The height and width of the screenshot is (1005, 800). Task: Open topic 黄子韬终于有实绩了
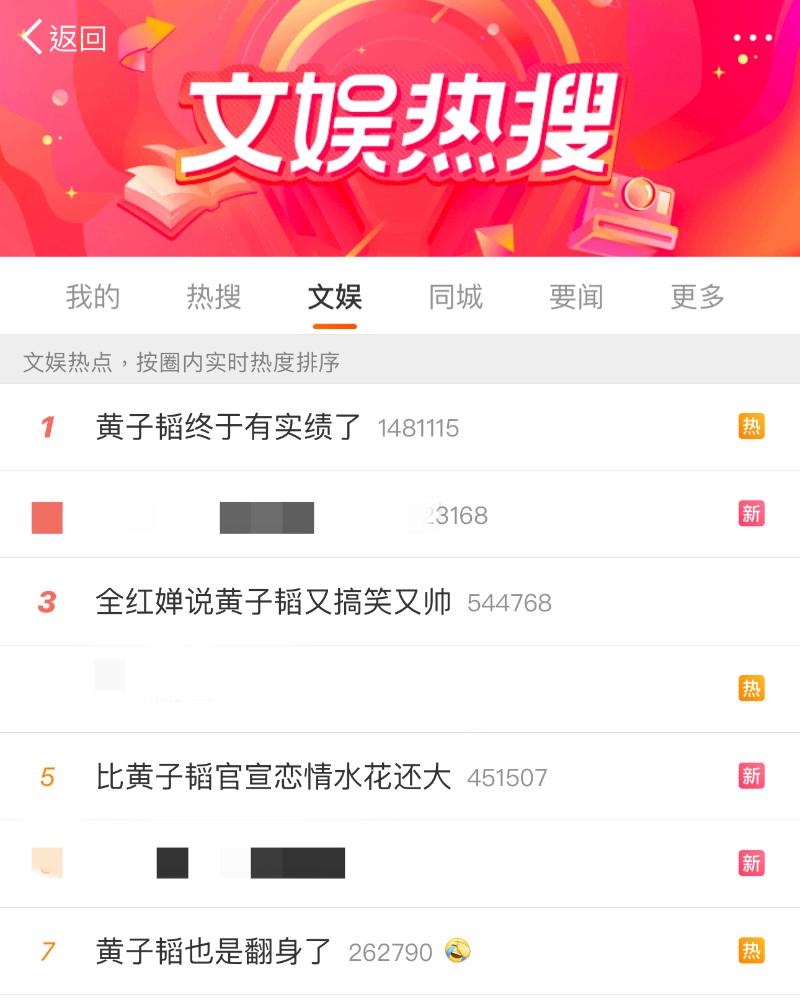229,428
